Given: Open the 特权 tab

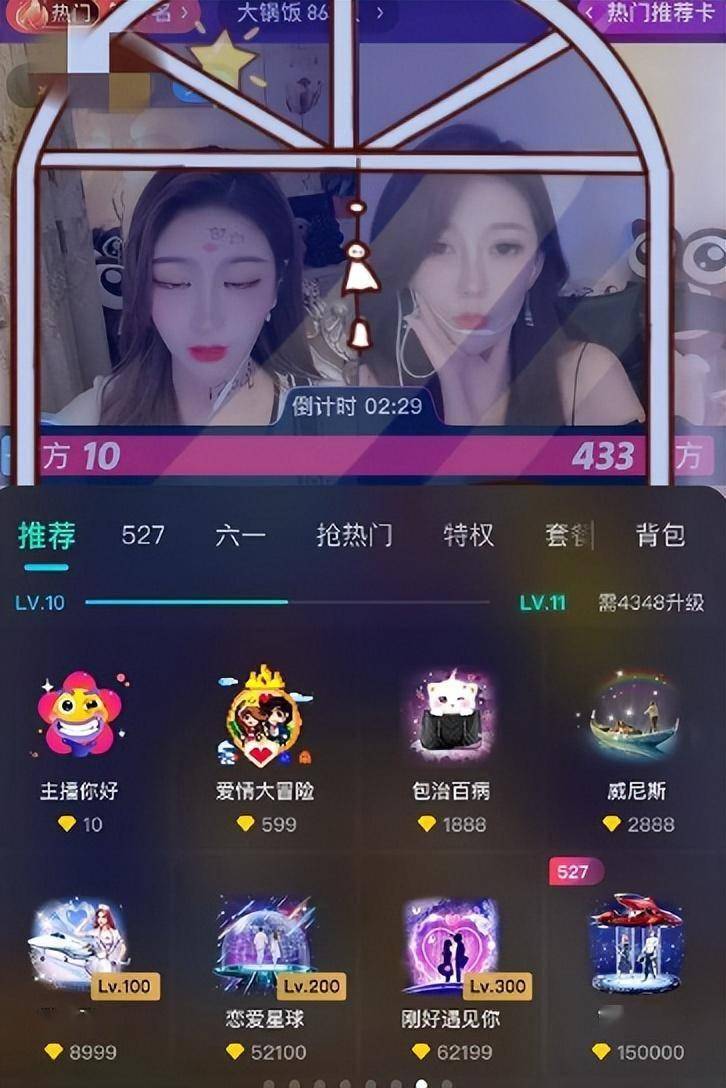Looking at the screenshot, I should click(x=468, y=535).
